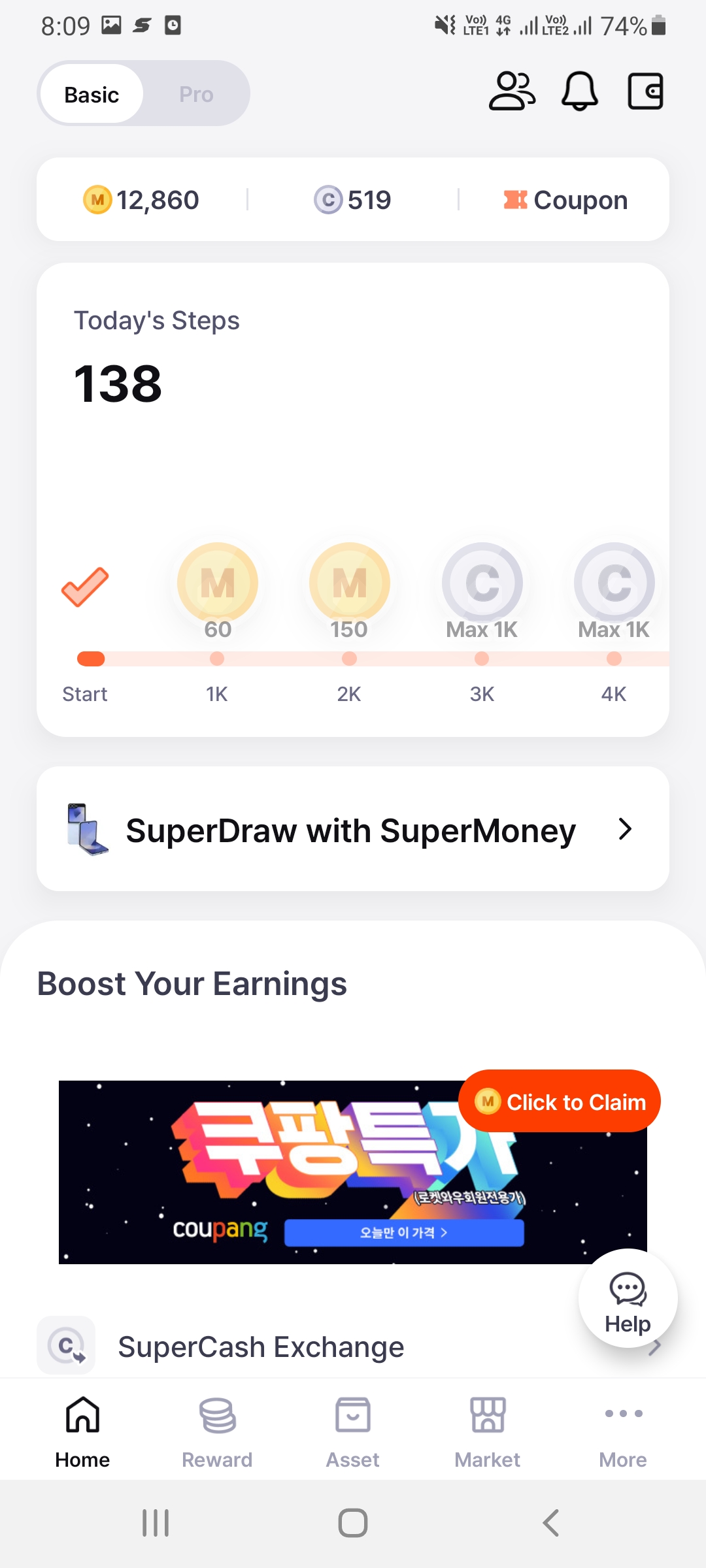Switch to the Asset tab

pyautogui.click(x=353, y=1432)
